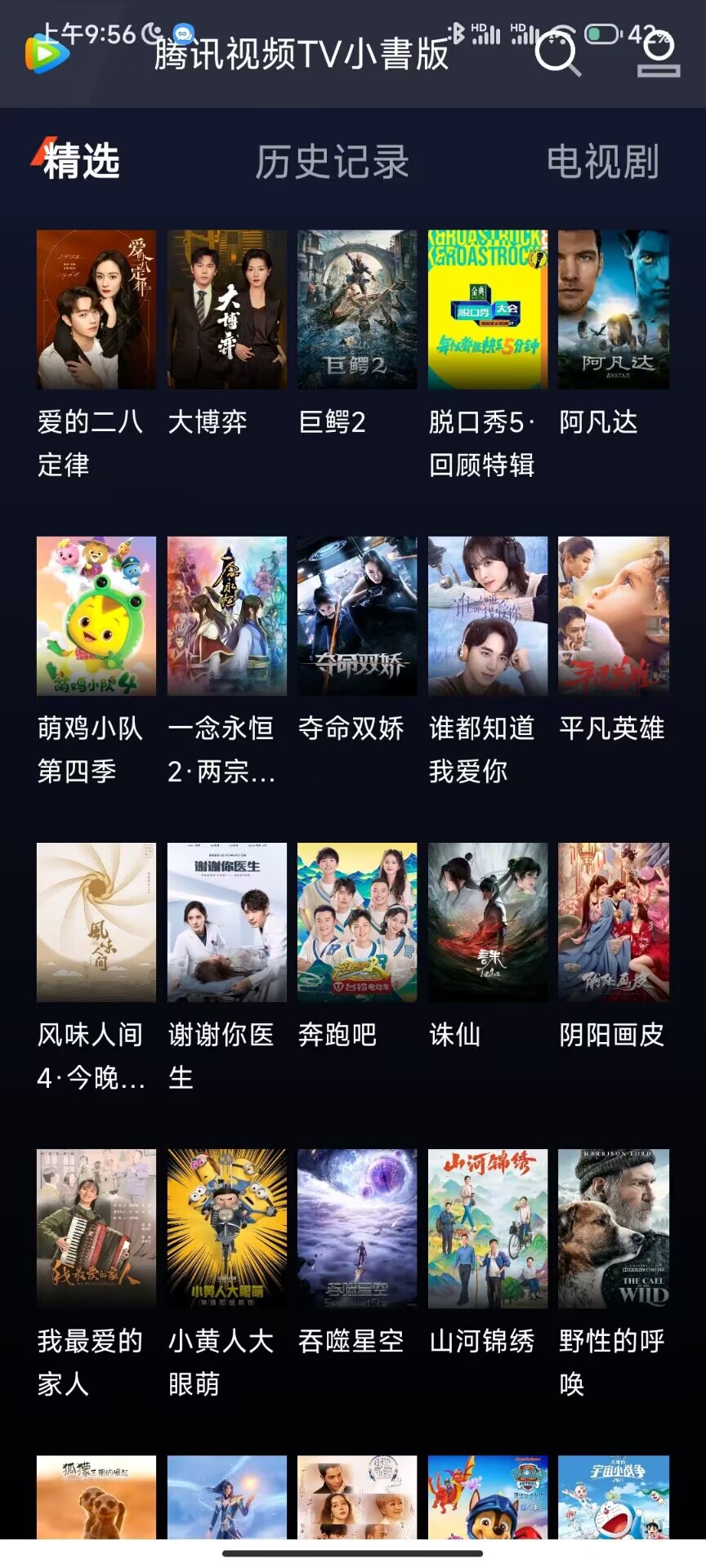The height and width of the screenshot is (1568, 706).
Task: Open 谁都知道我爱你
Action: tap(488, 616)
